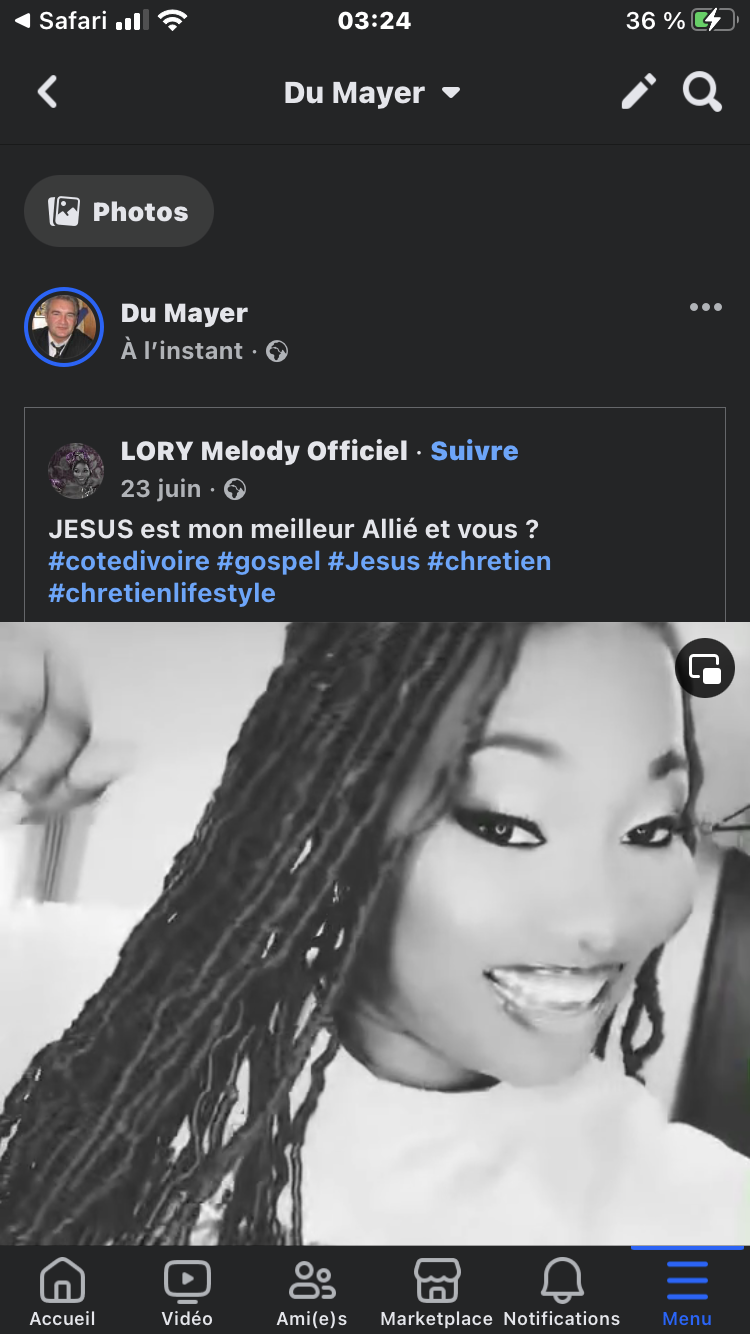This screenshot has width=750, height=1334.
Task: Switch to the Accueil tab
Action: [x=62, y=1290]
